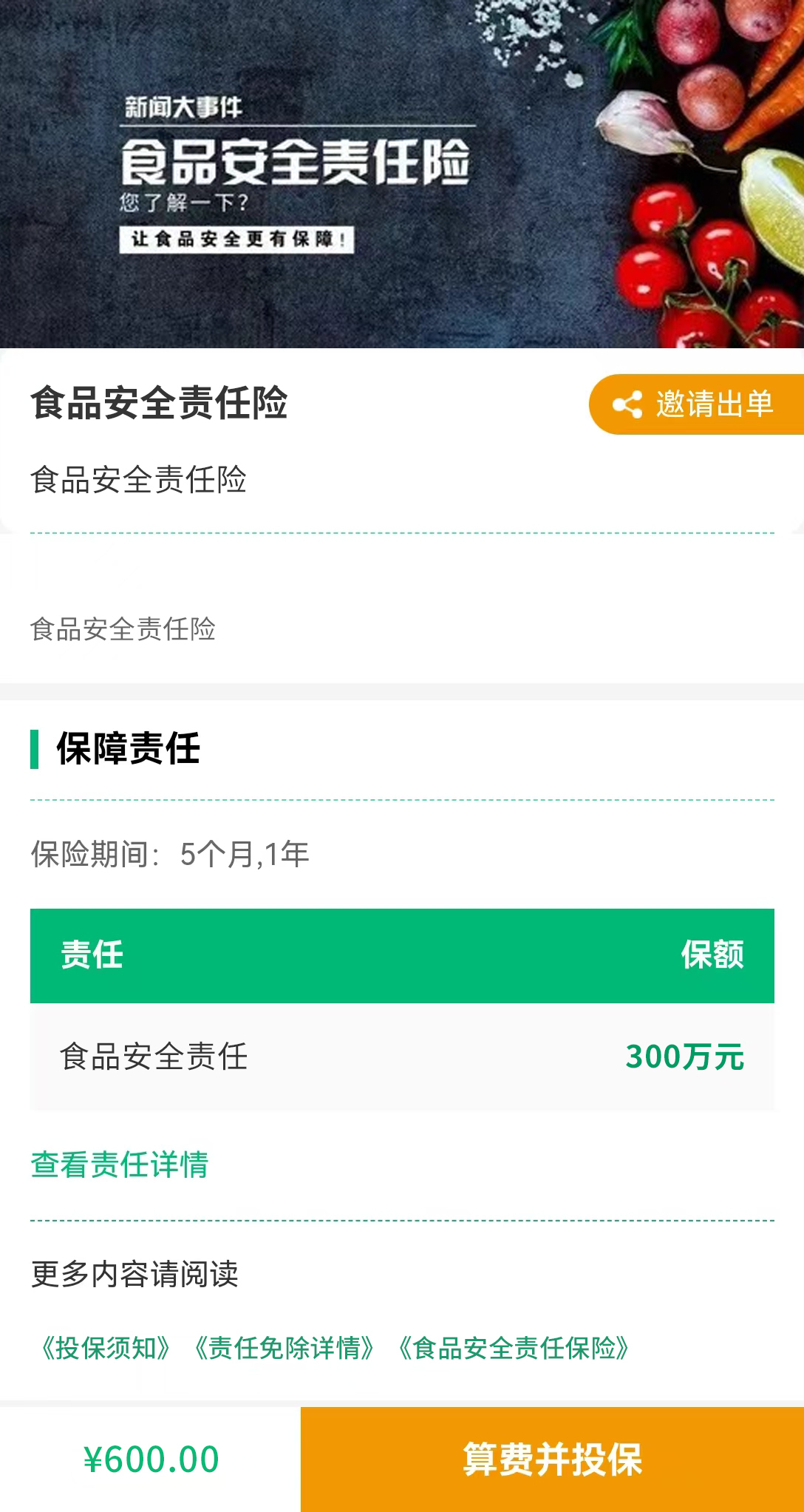Tap 算费并投保 to calculate and insure
Image resolution: width=804 pixels, height=1512 pixels.
[552, 1460]
